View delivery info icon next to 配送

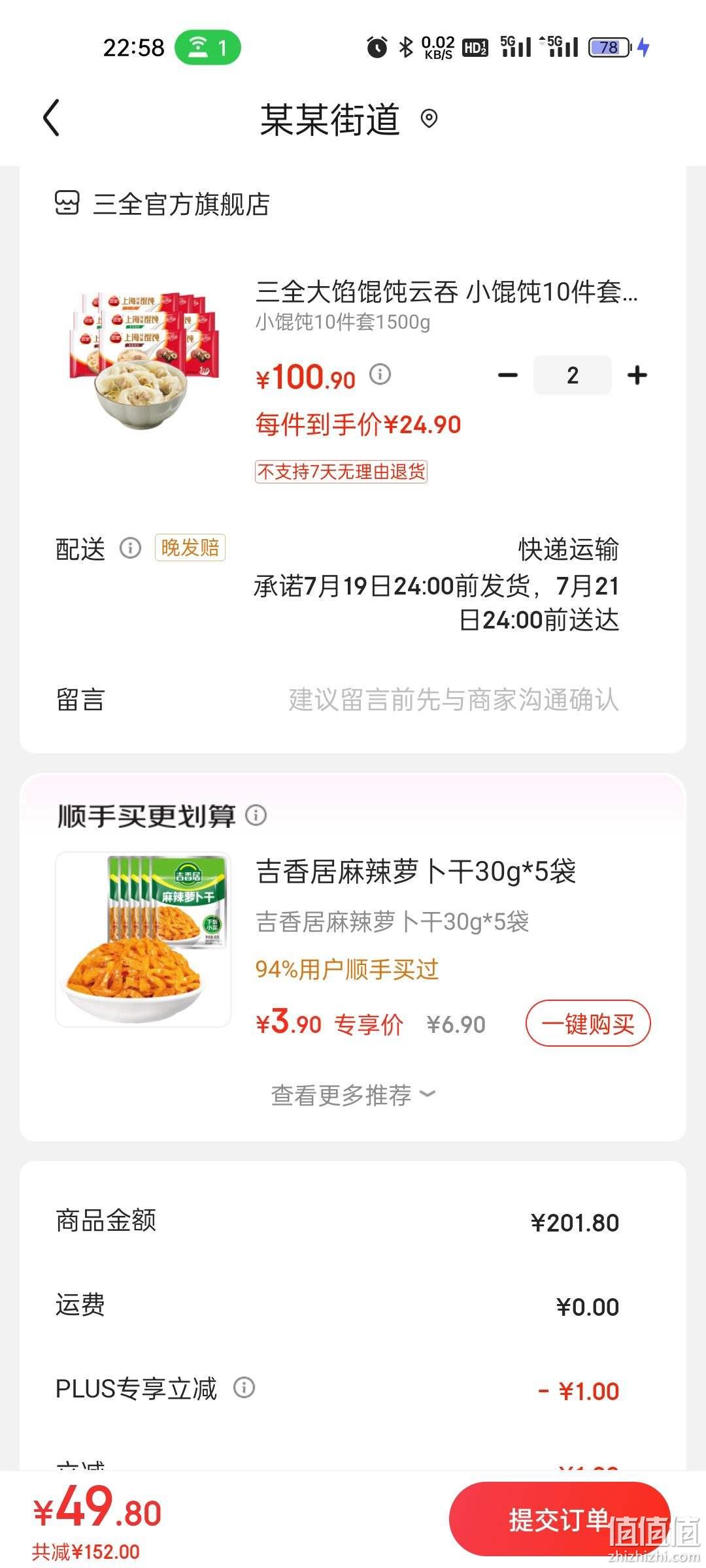[x=130, y=547]
